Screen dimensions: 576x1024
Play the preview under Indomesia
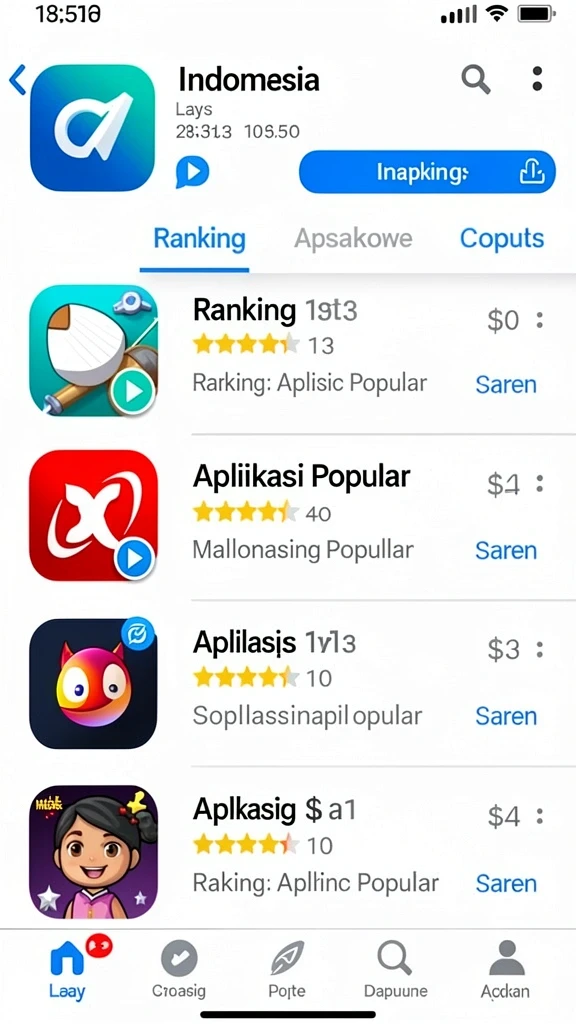click(x=192, y=172)
